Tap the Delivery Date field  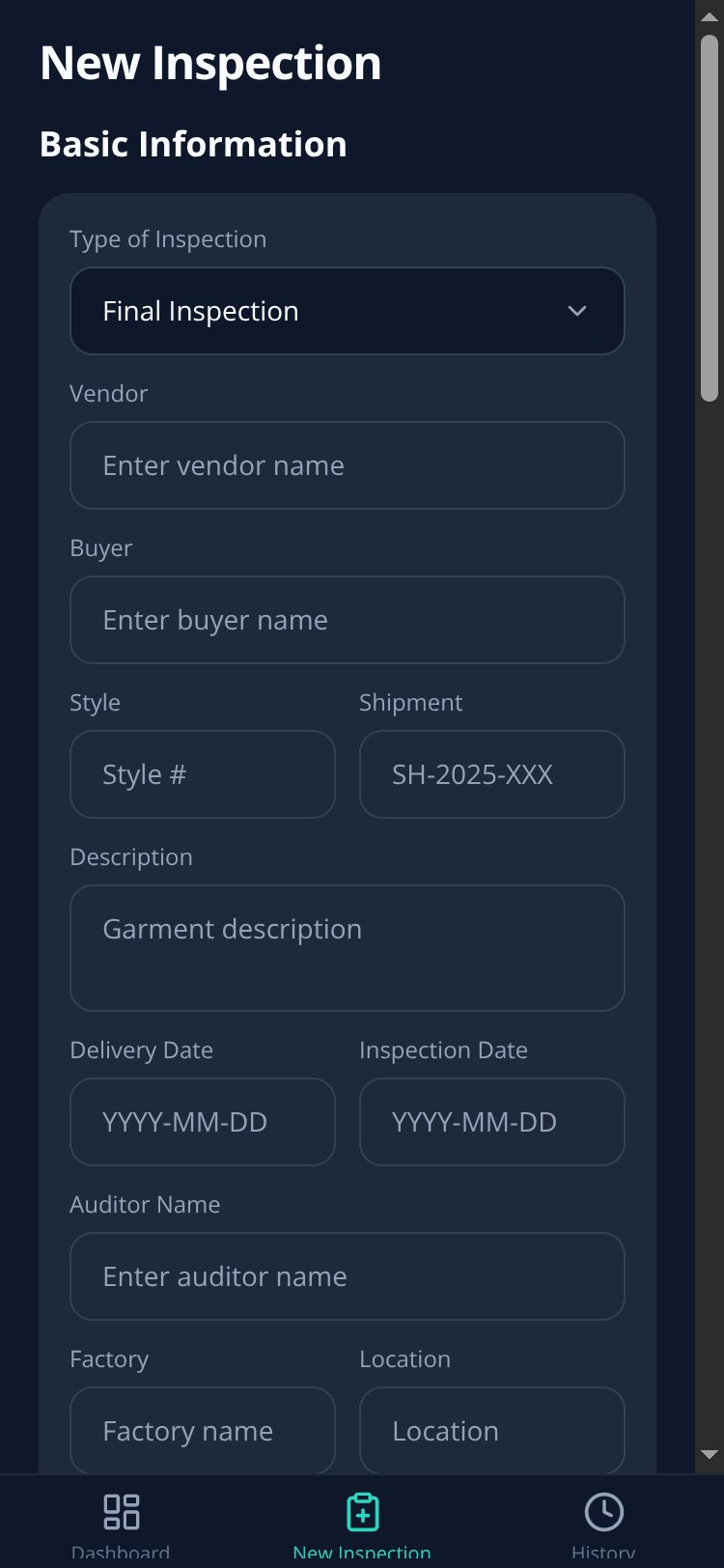point(203,1122)
